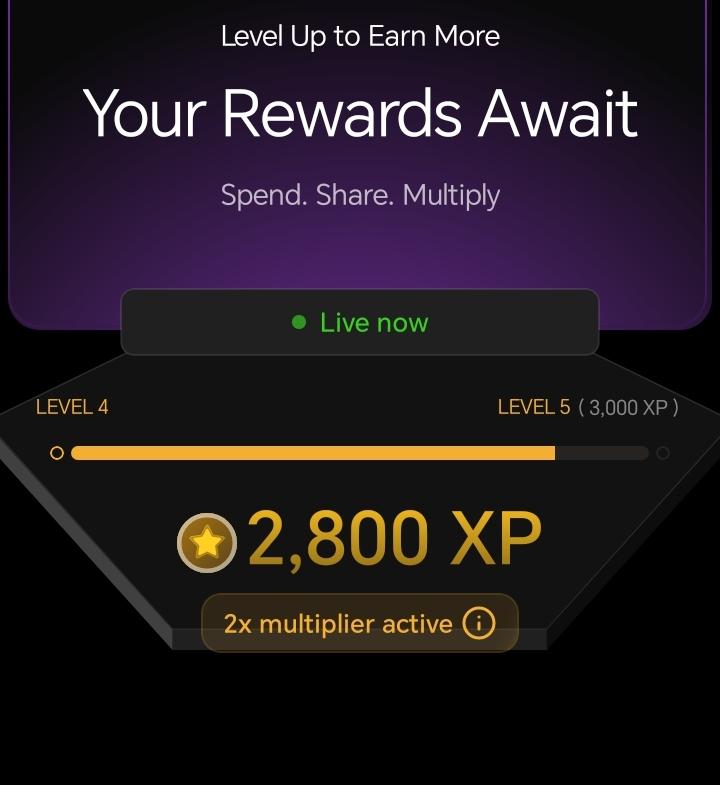Image resolution: width=720 pixels, height=785 pixels.
Task: Open the 2x multiplier active info
Action: pyautogui.click(x=479, y=624)
